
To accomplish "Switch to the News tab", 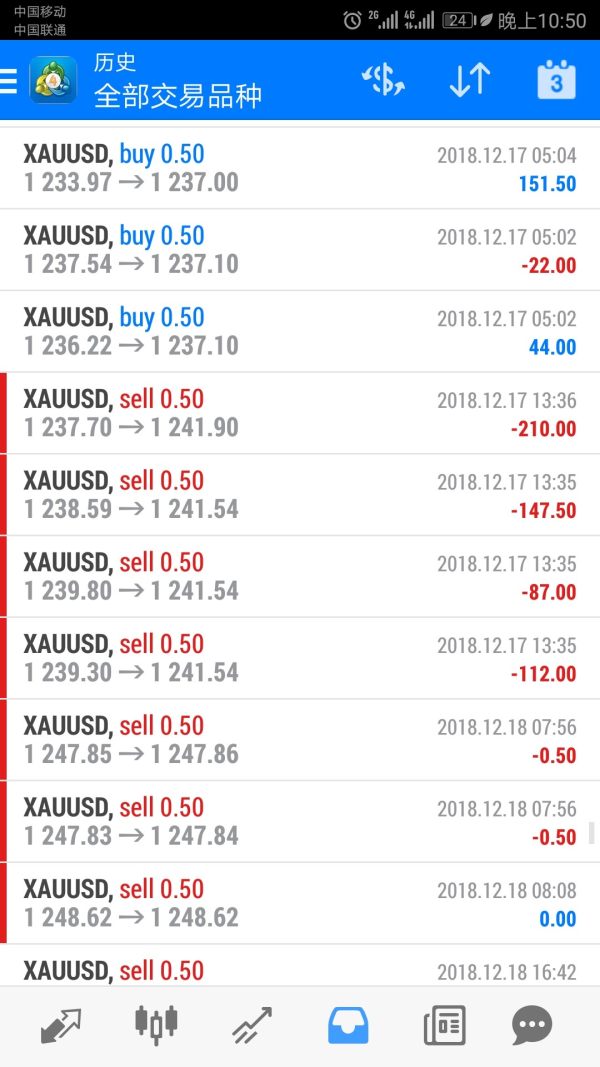I will (x=444, y=1025).
